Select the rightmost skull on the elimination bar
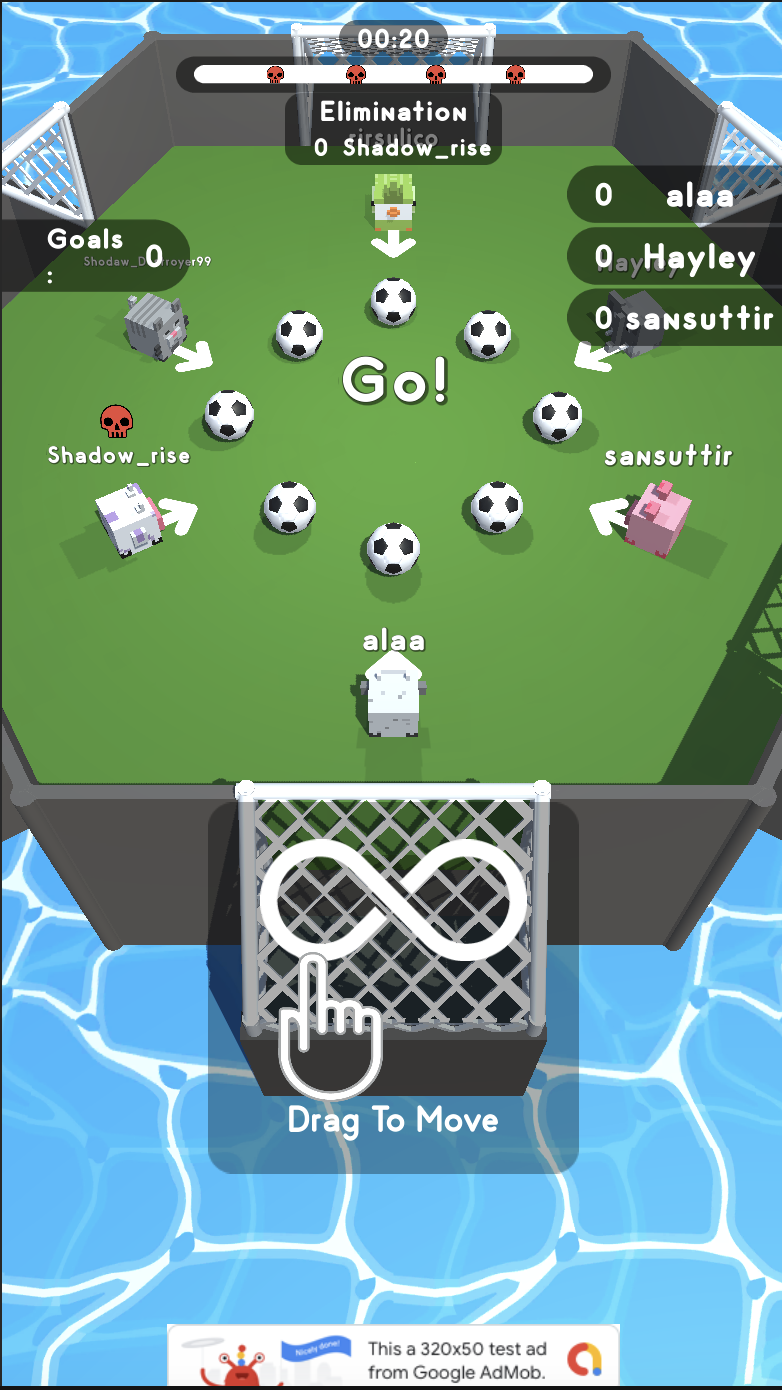This screenshot has height=1390, width=782. [517, 72]
